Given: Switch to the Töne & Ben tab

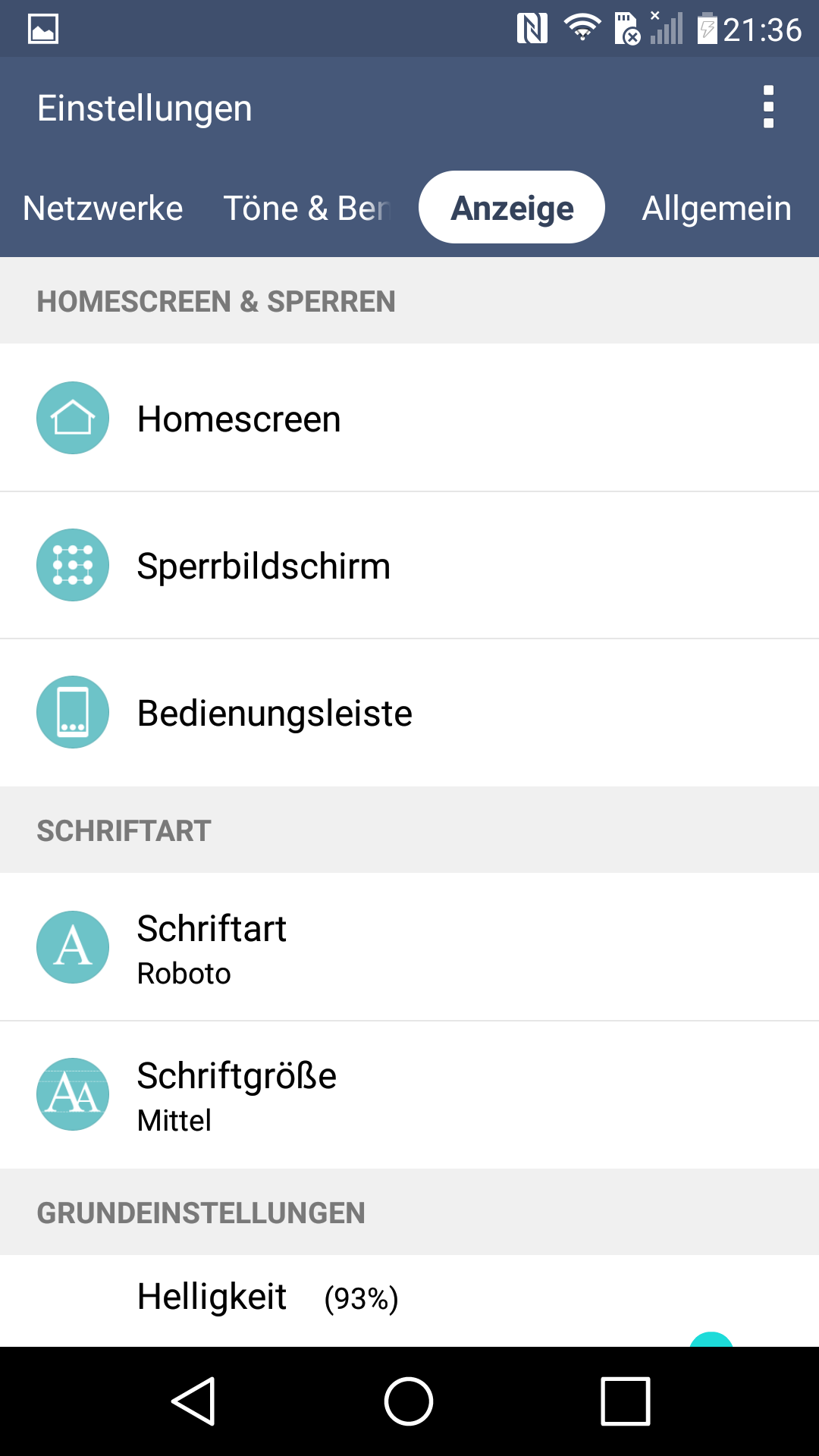Looking at the screenshot, I should coord(306,208).
